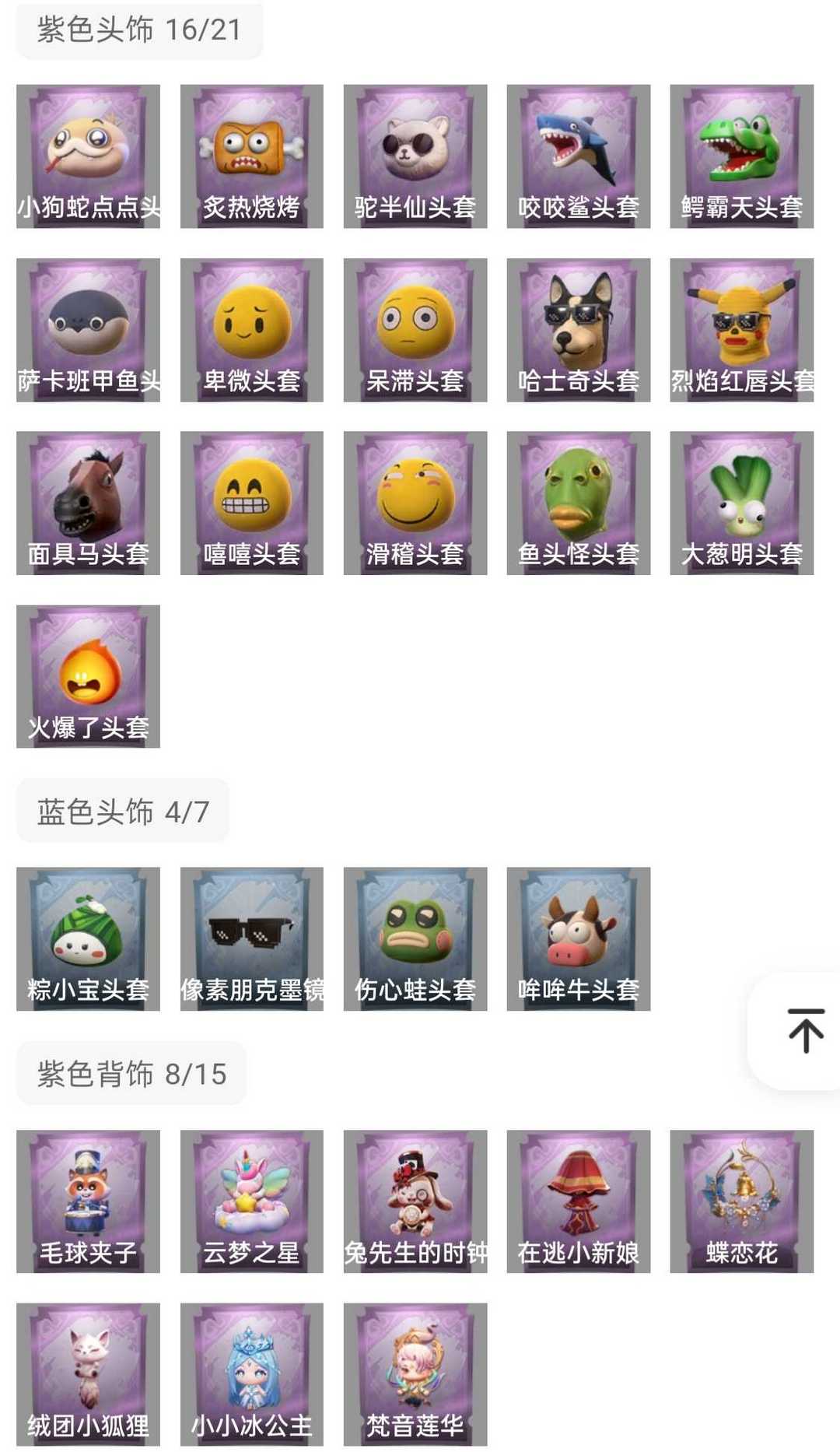This screenshot has width=840, height=1452.
Task: Open the 粽小宝头套 blue headwear
Action: click(88, 939)
